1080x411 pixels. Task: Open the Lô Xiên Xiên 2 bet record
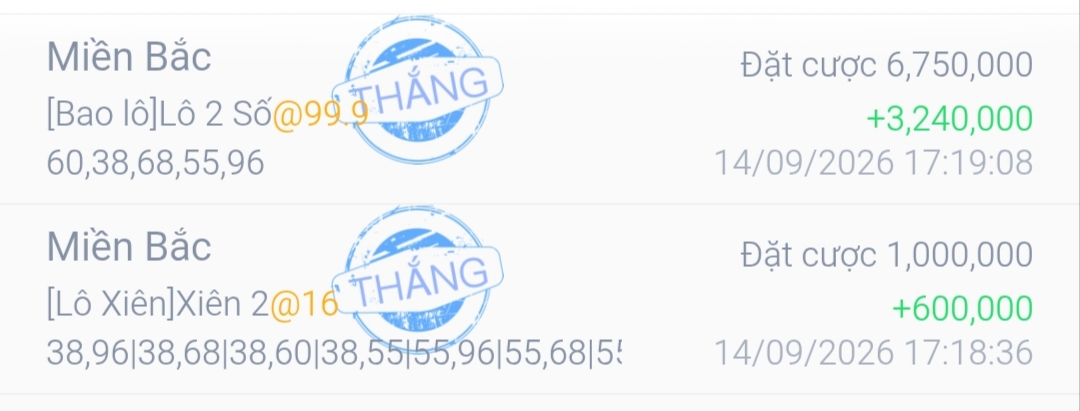click(540, 299)
